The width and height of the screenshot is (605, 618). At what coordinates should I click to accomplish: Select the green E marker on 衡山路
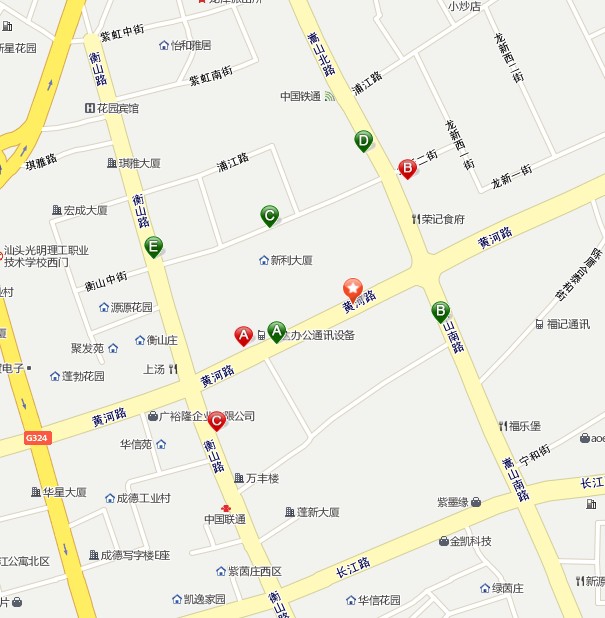(x=153, y=246)
